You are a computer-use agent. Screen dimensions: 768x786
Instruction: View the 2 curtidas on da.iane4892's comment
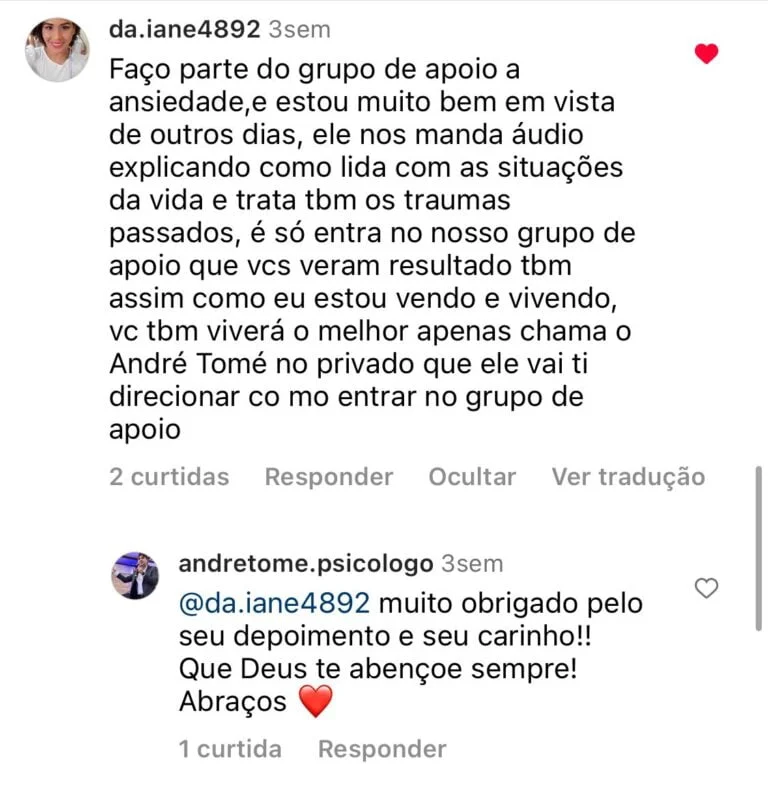click(x=169, y=478)
